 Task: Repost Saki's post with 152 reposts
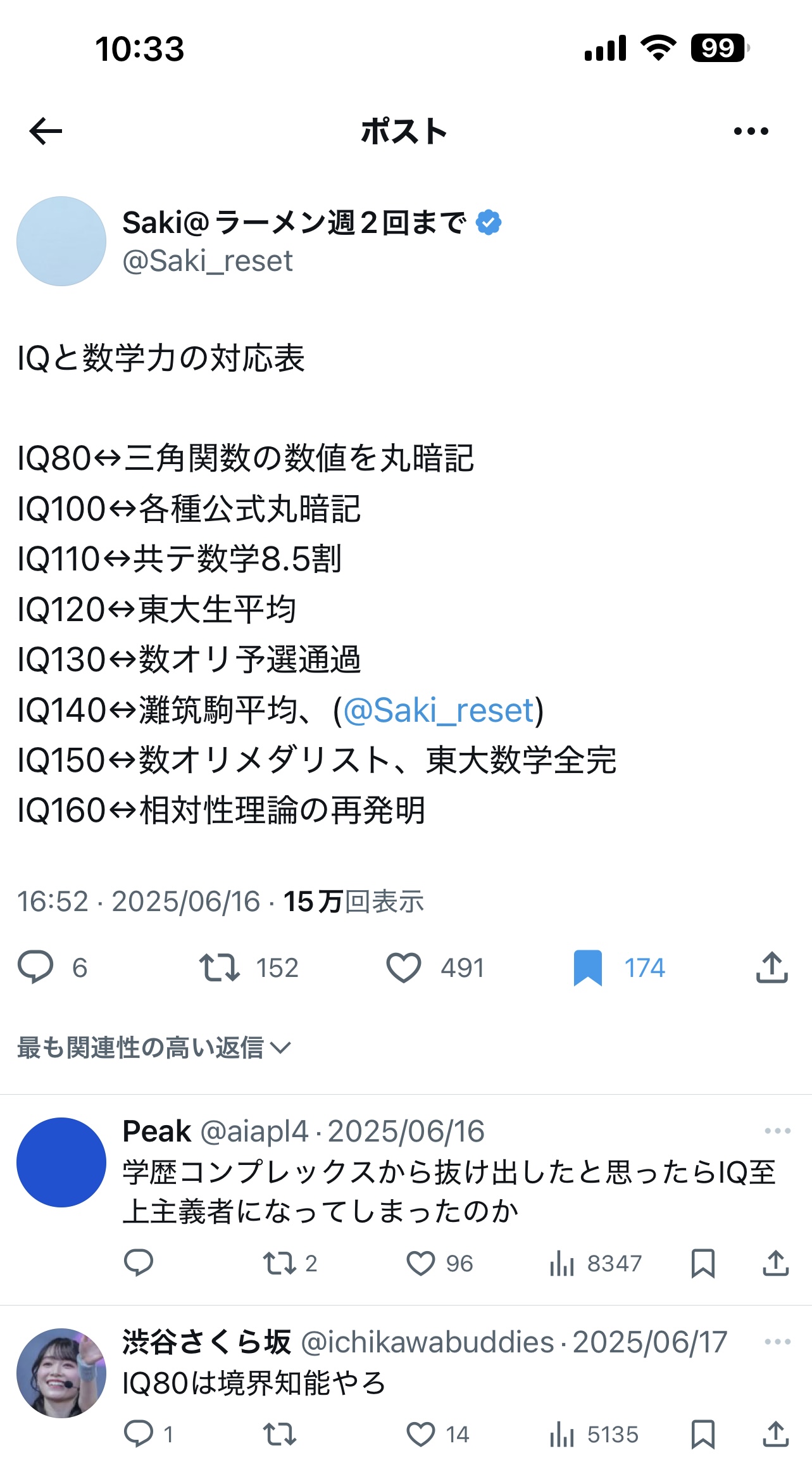point(219,967)
